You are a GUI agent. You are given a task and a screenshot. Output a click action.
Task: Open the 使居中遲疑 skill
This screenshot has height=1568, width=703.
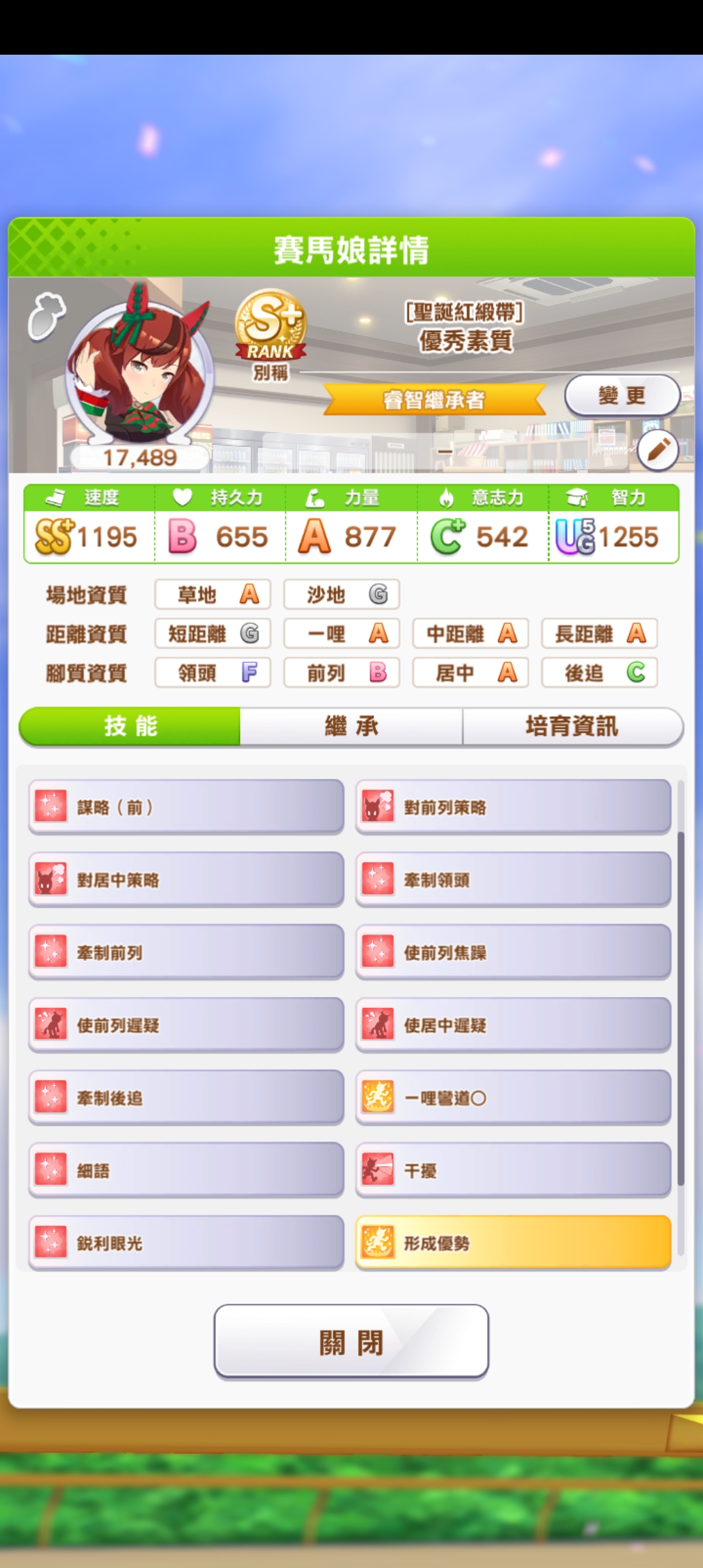[513, 1026]
